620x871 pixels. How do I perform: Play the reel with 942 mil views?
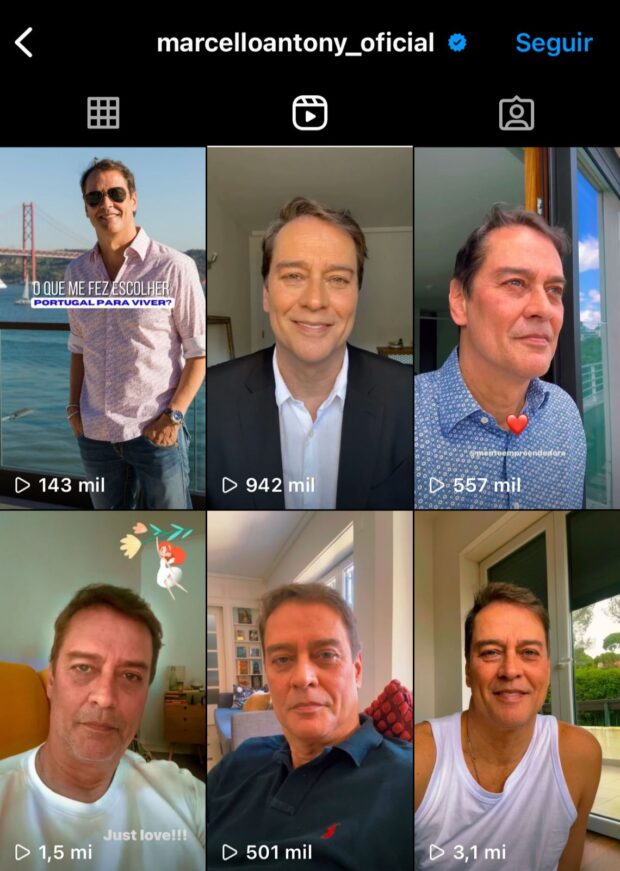pyautogui.click(x=310, y=328)
